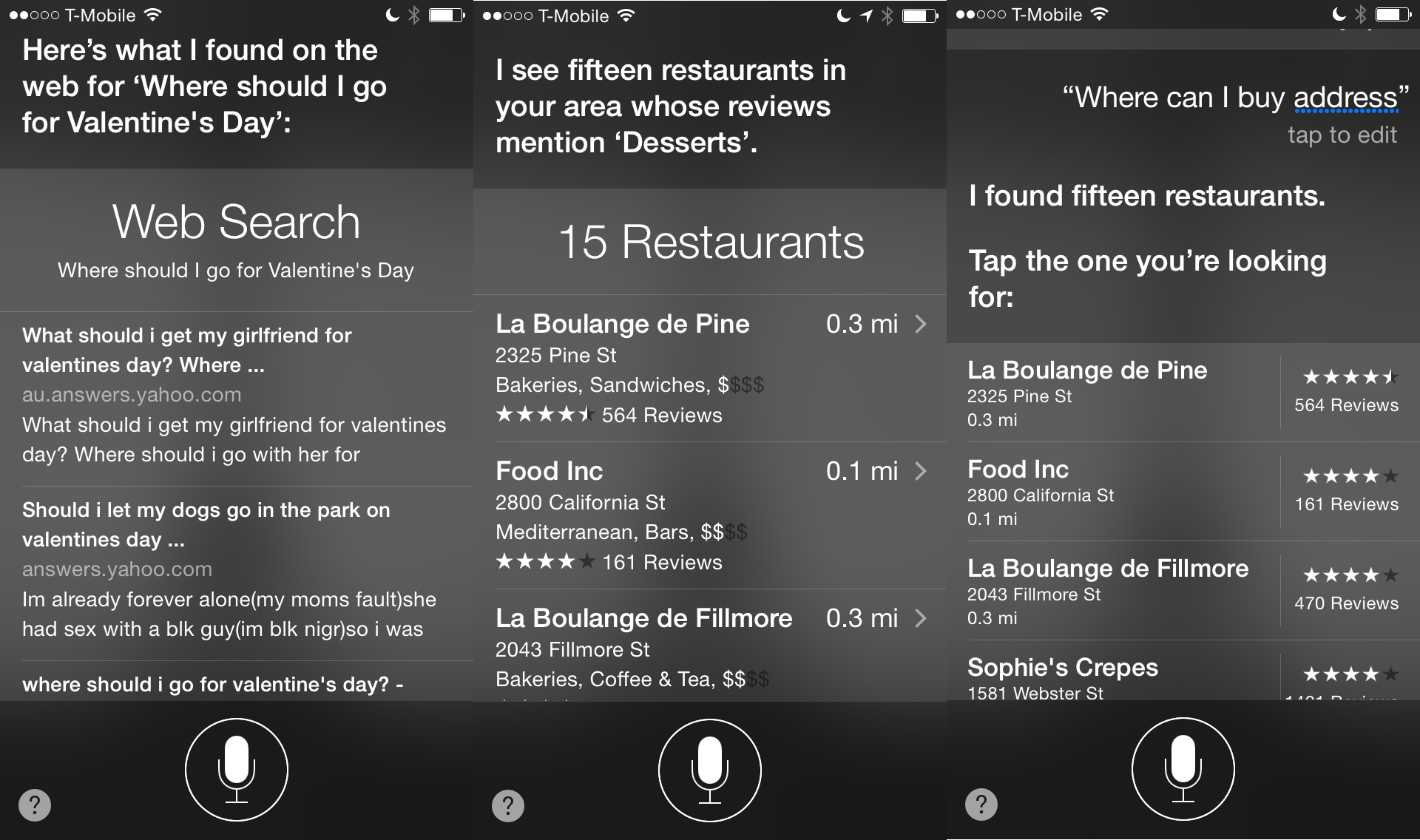The height and width of the screenshot is (840, 1420).
Task: Show Siri help below the "Where can I buy address" results
Action: coord(981,805)
